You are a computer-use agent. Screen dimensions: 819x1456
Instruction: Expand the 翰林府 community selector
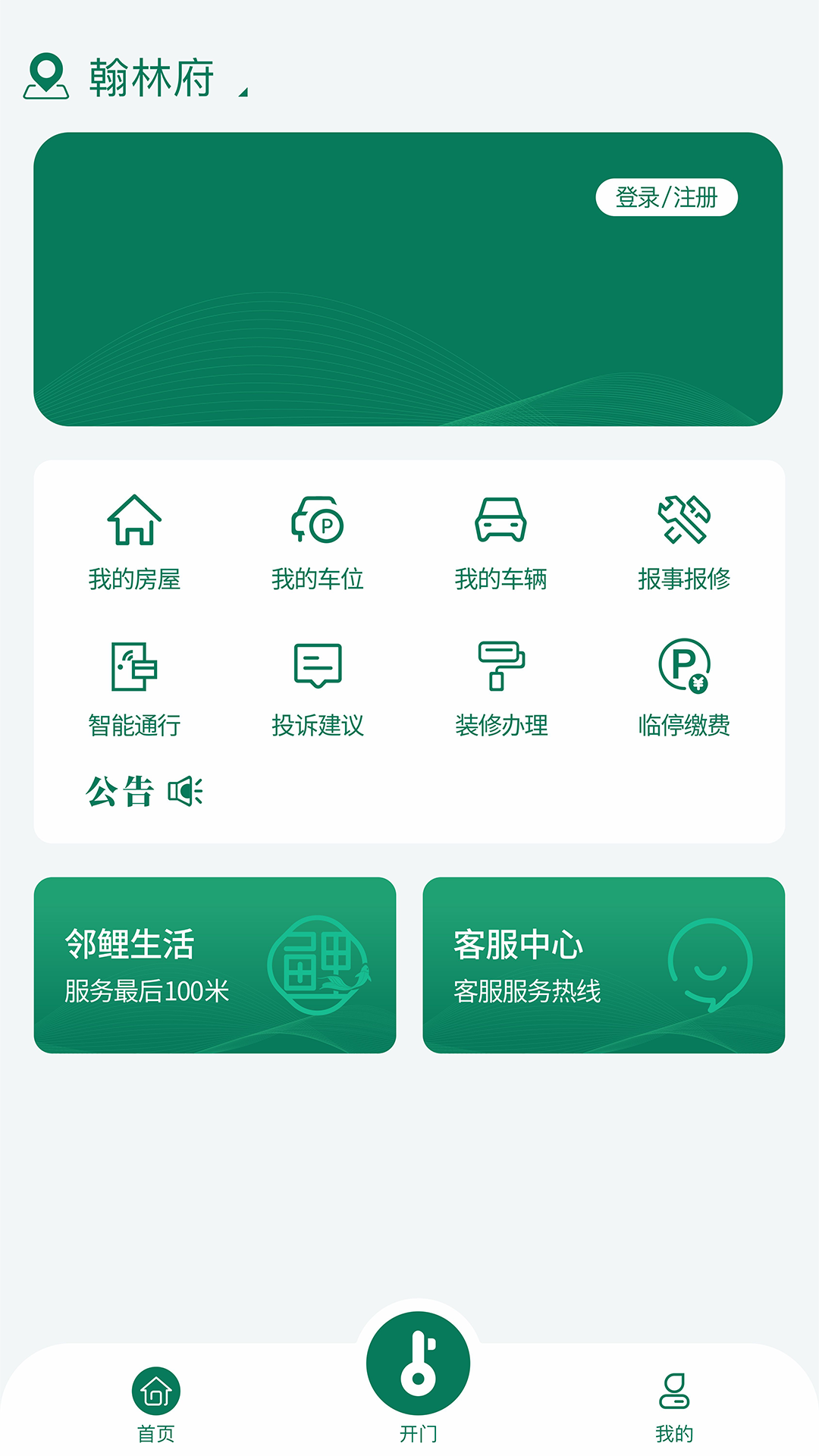pyautogui.click(x=152, y=77)
